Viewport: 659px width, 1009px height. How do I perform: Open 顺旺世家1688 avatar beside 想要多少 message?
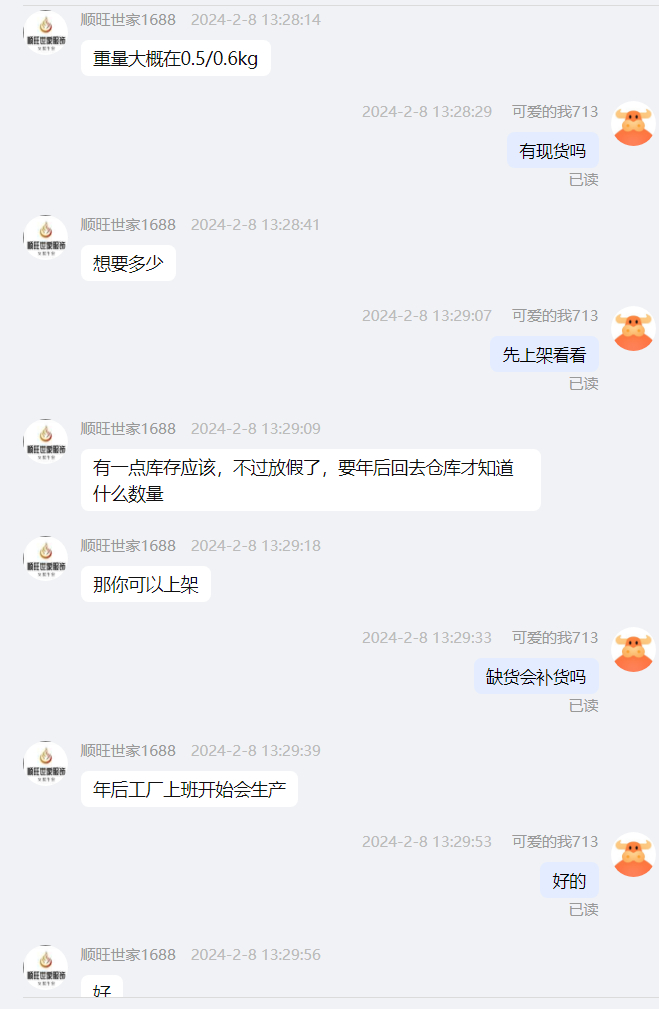pyautogui.click(x=45, y=238)
